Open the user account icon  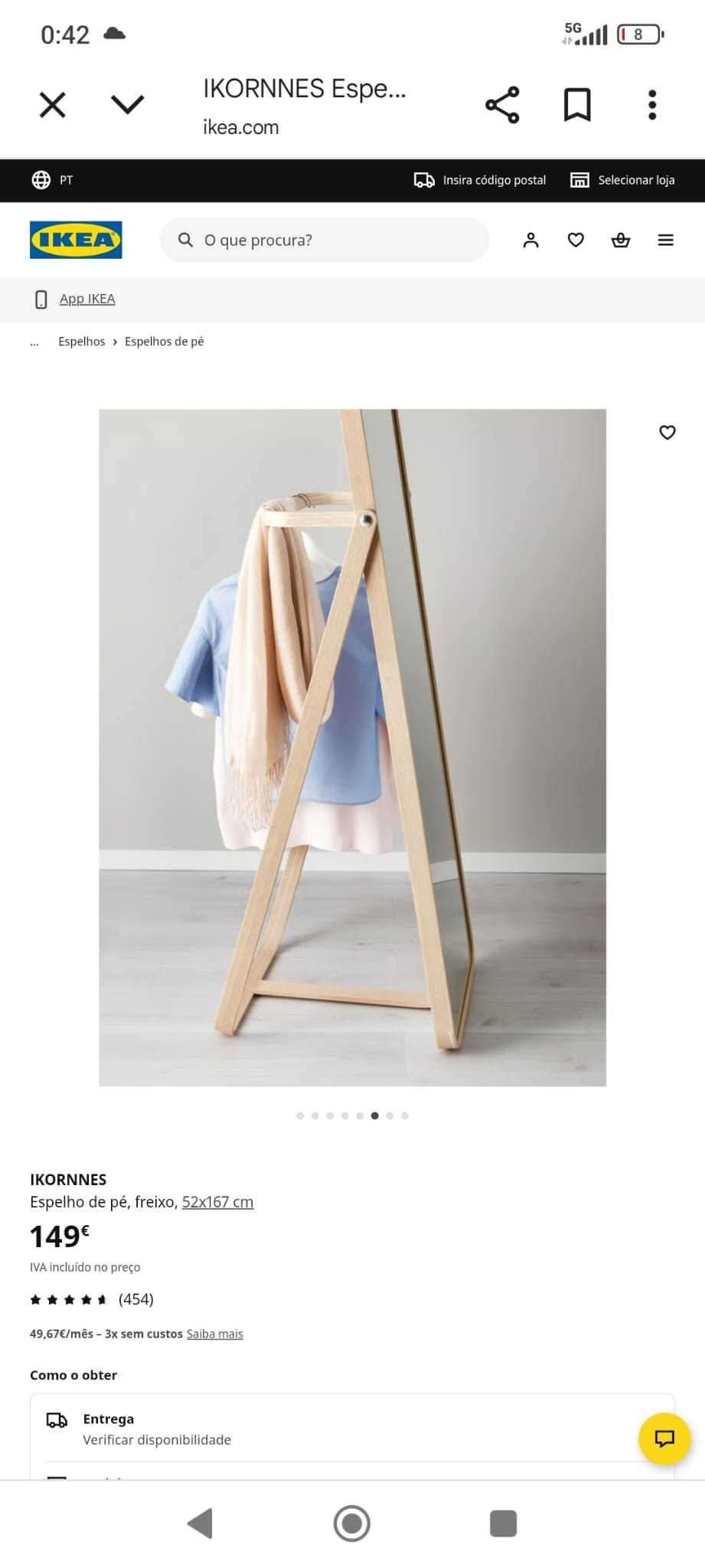pos(530,240)
